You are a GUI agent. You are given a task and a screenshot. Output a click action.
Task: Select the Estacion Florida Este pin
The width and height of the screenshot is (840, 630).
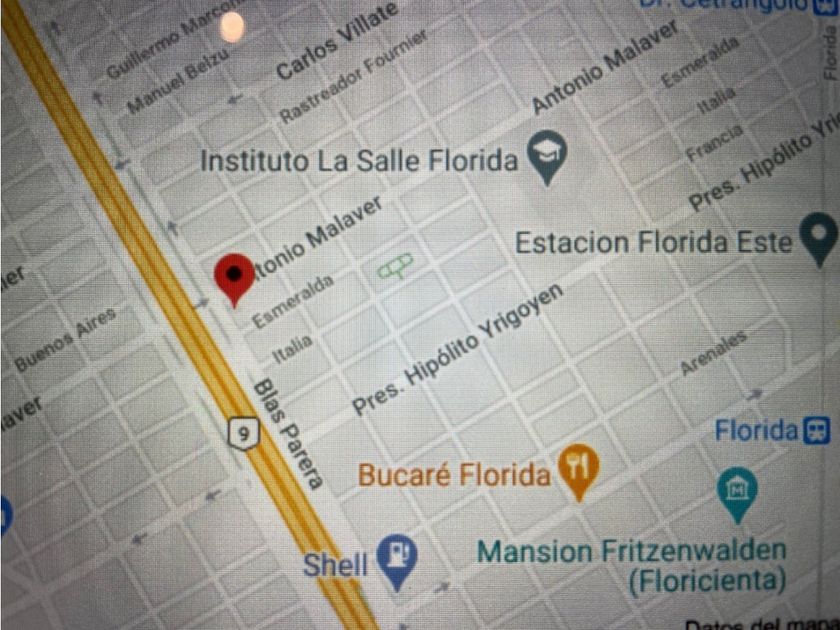click(819, 239)
